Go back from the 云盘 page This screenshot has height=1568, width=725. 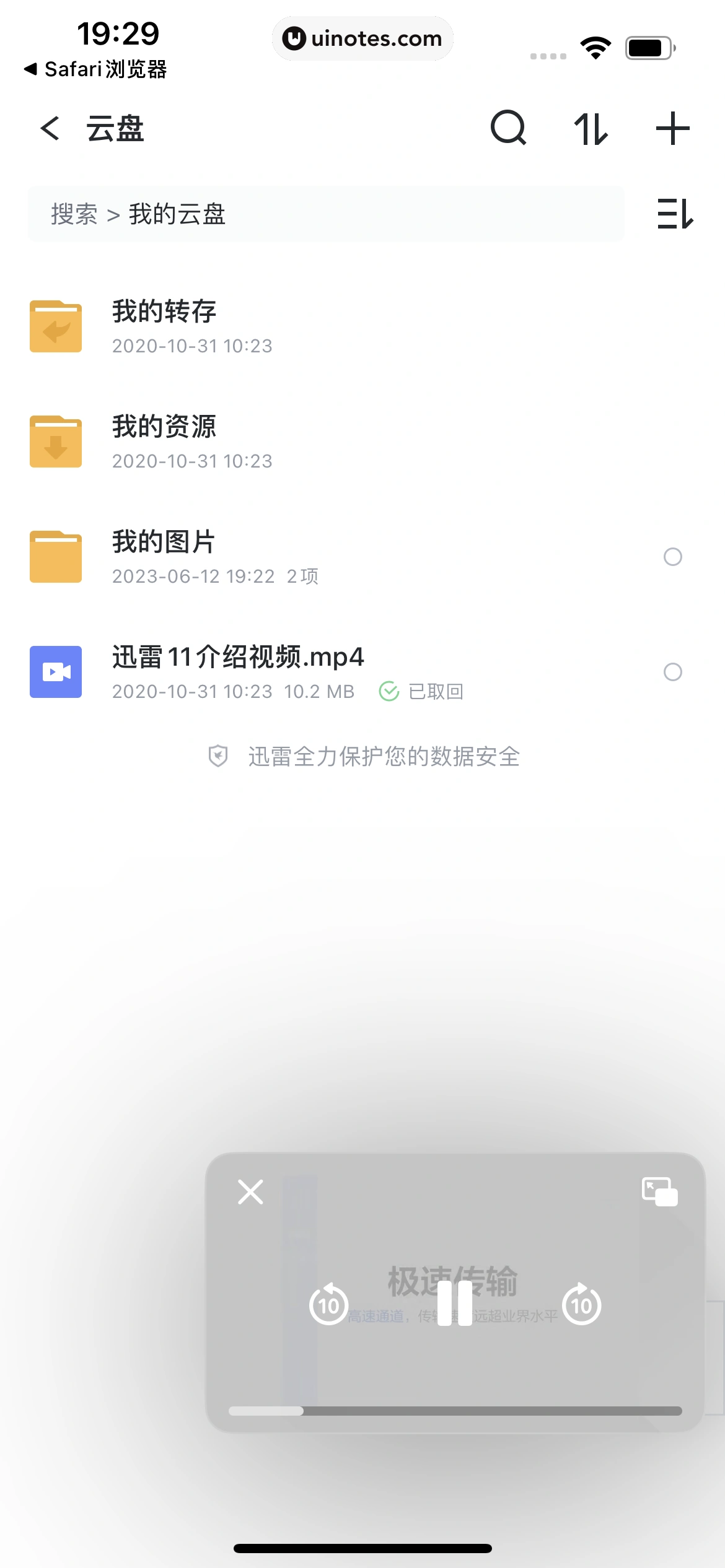click(50, 129)
